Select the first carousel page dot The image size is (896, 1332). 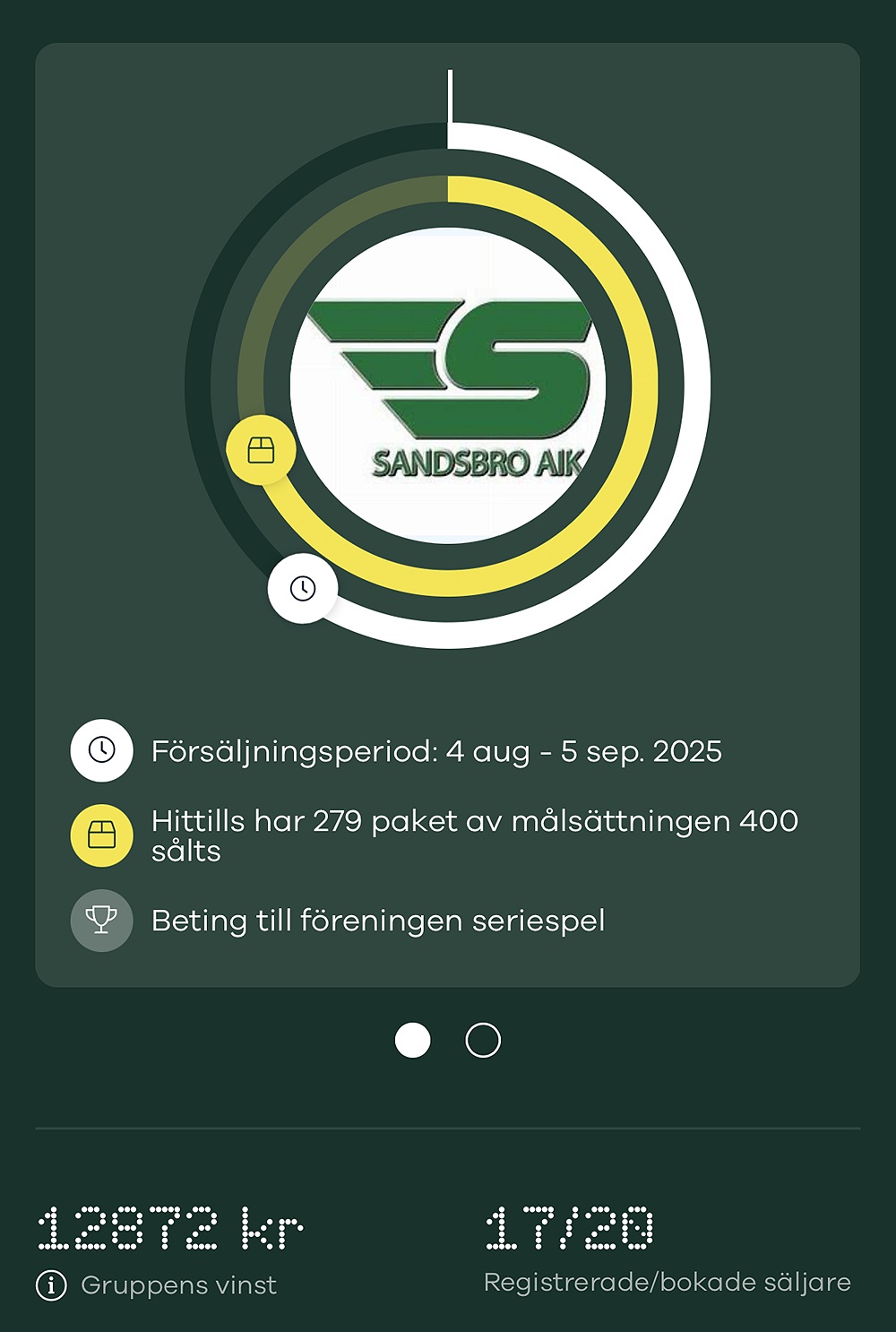point(413,1041)
